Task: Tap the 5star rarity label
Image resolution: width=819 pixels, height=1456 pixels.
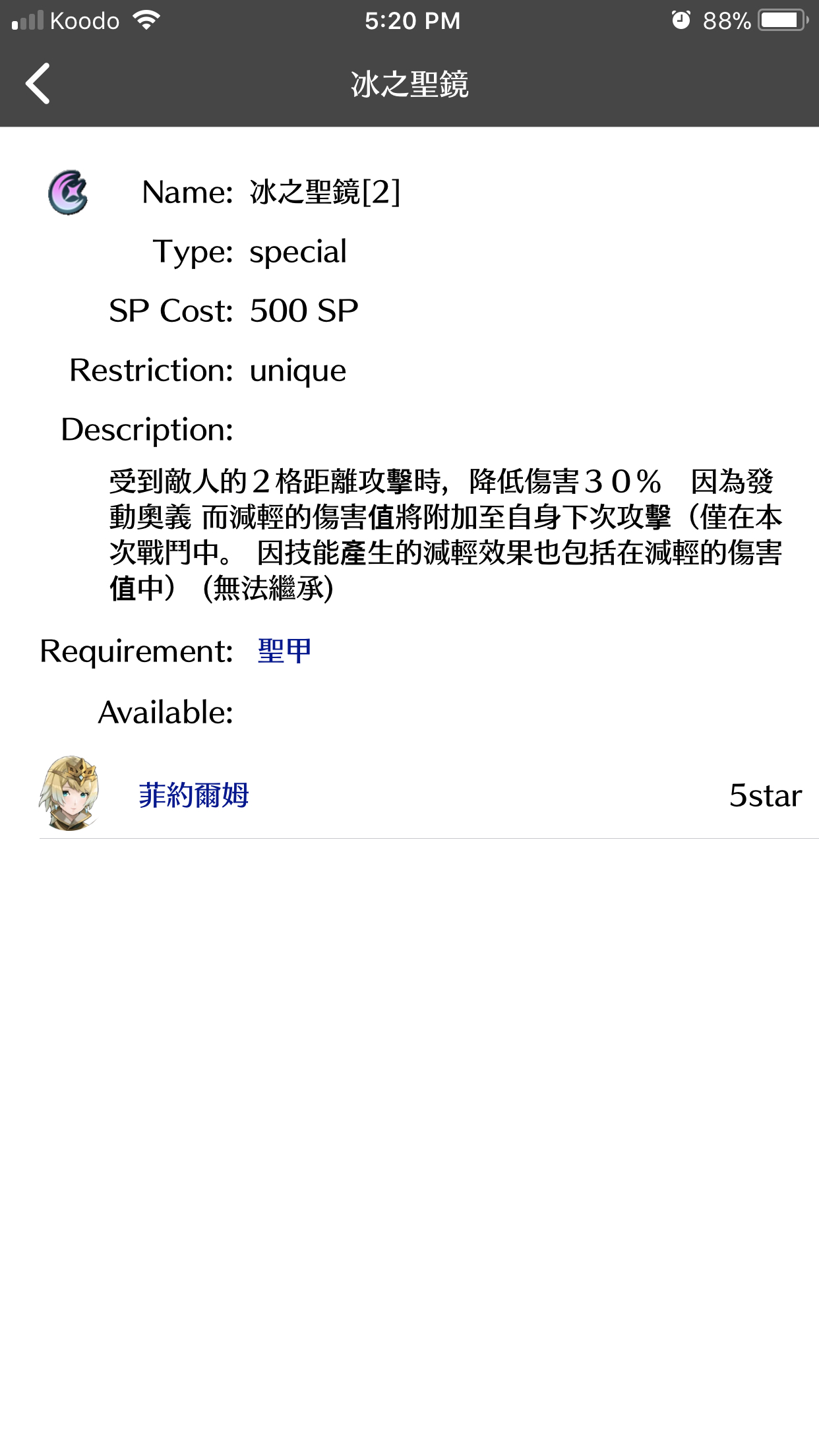Action: [x=766, y=796]
